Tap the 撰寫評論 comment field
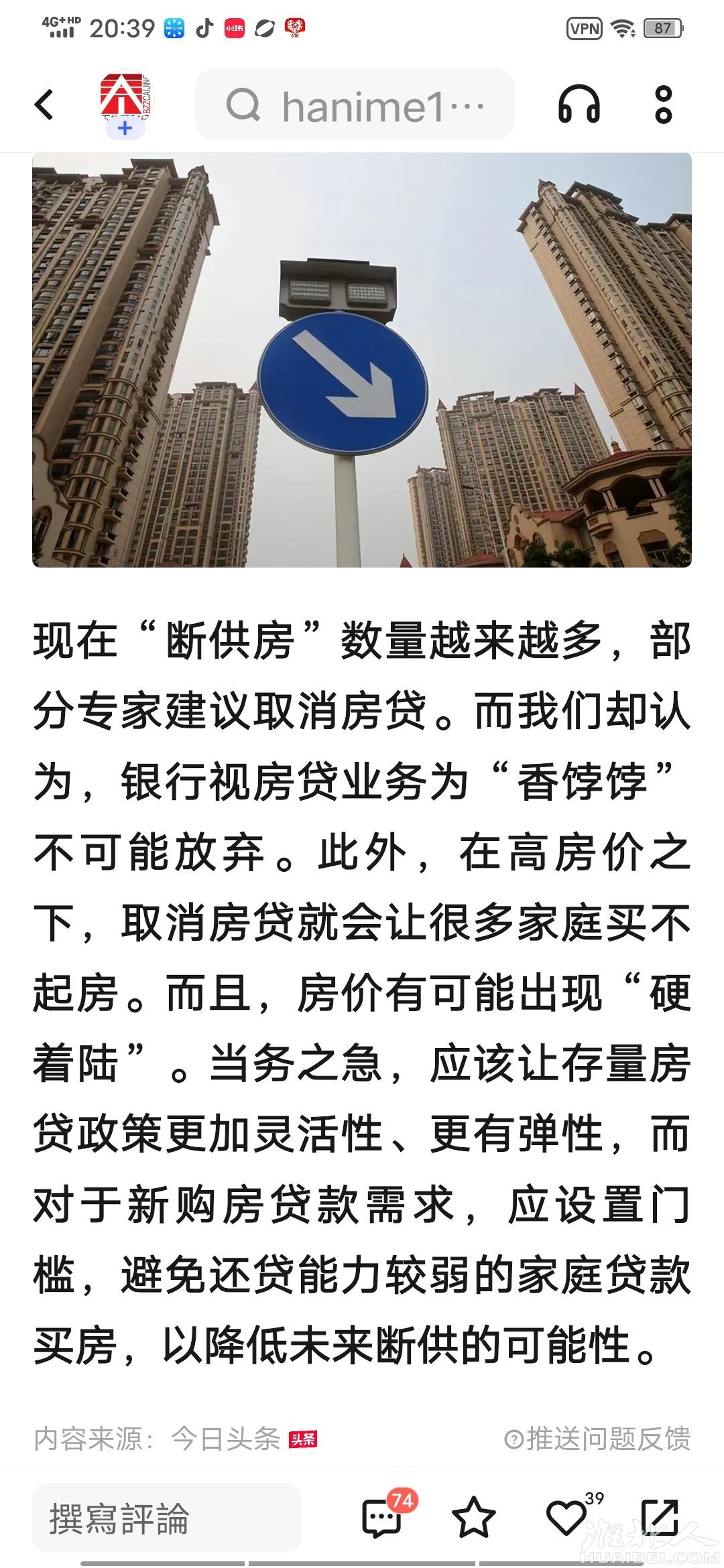The width and height of the screenshot is (724, 1568). (x=166, y=1518)
